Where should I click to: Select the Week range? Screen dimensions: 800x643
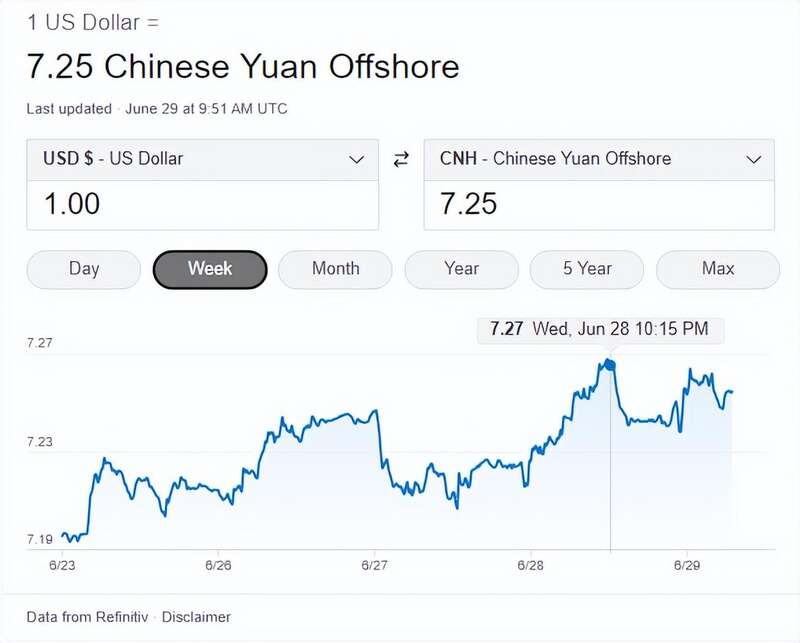[x=210, y=269]
